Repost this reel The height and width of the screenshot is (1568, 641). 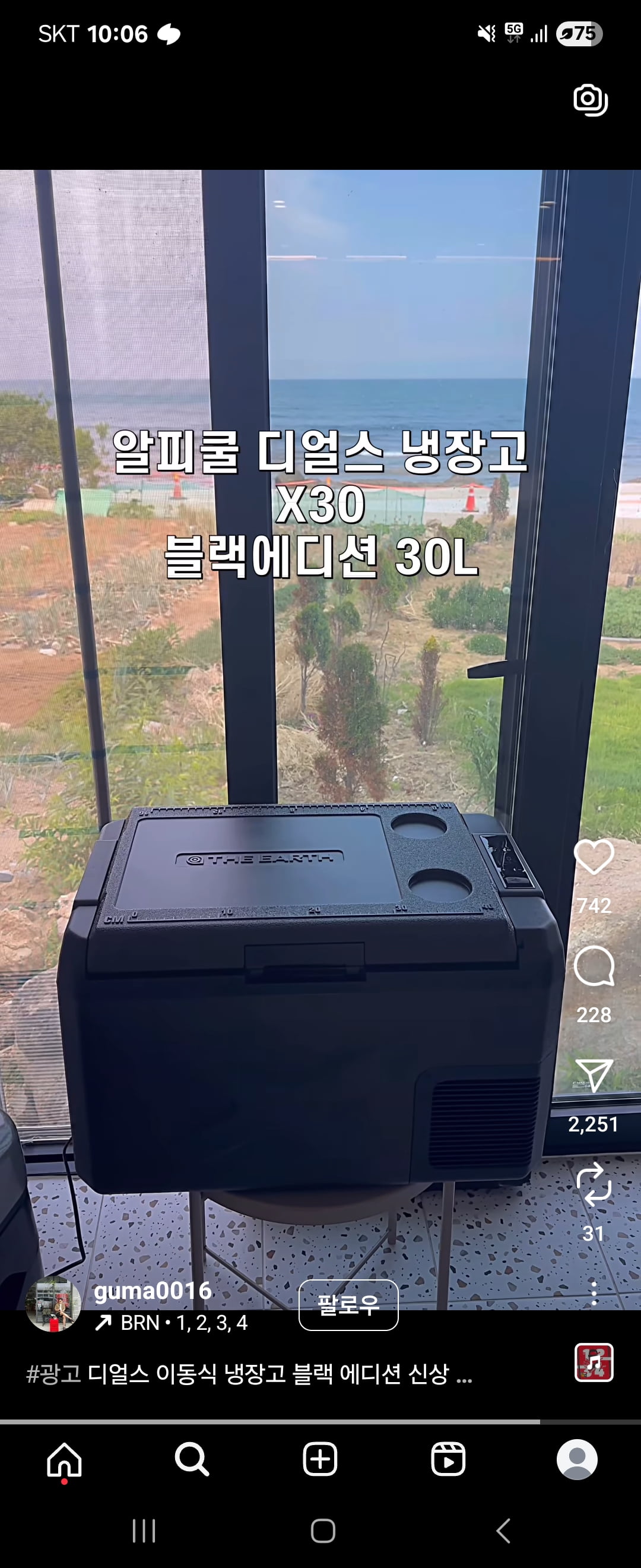tap(593, 1184)
